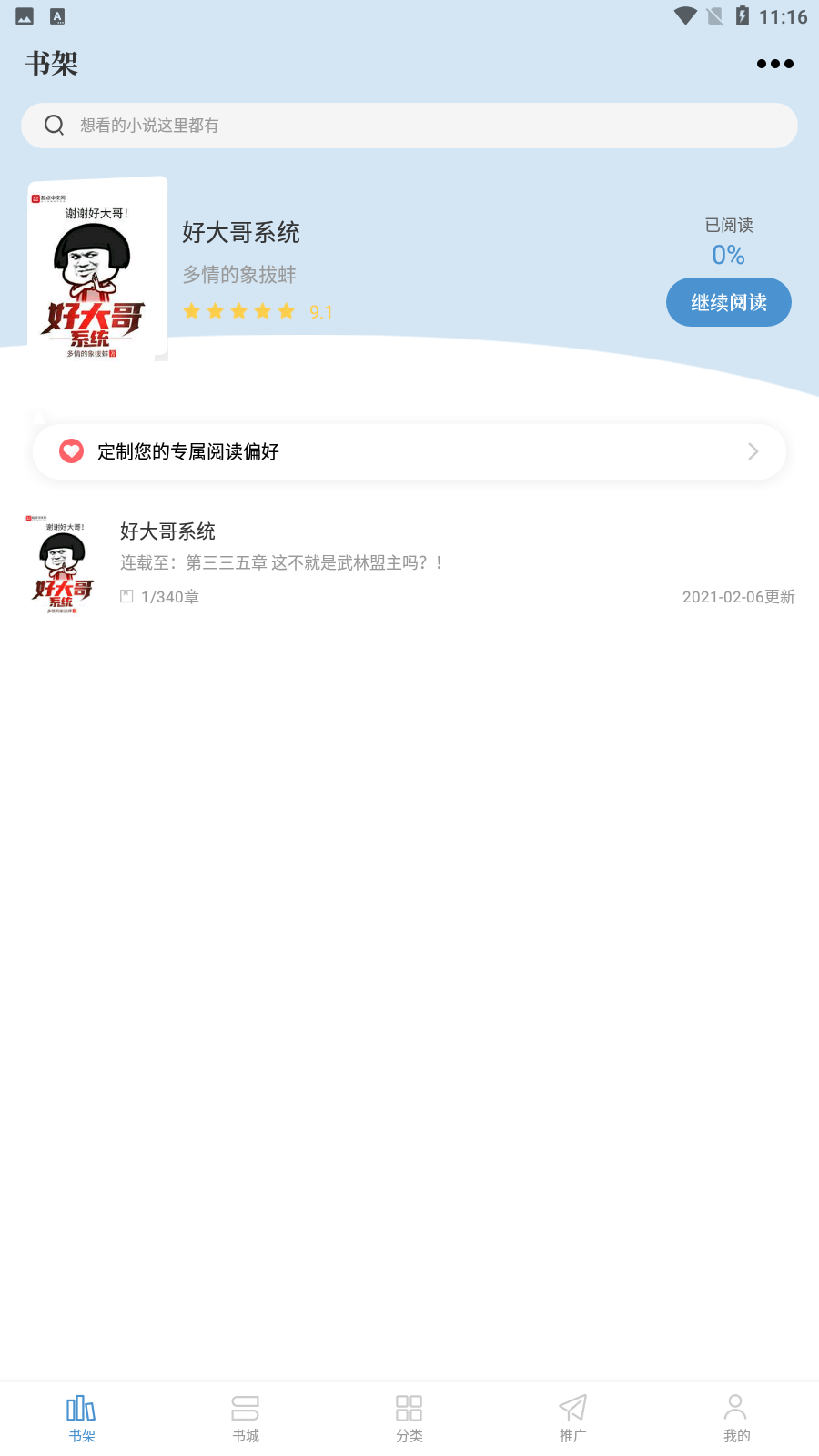The image size is (819, 1456).
Task: Click the chapter bookmark icon near 1/340章
Action: pos(126,596)
